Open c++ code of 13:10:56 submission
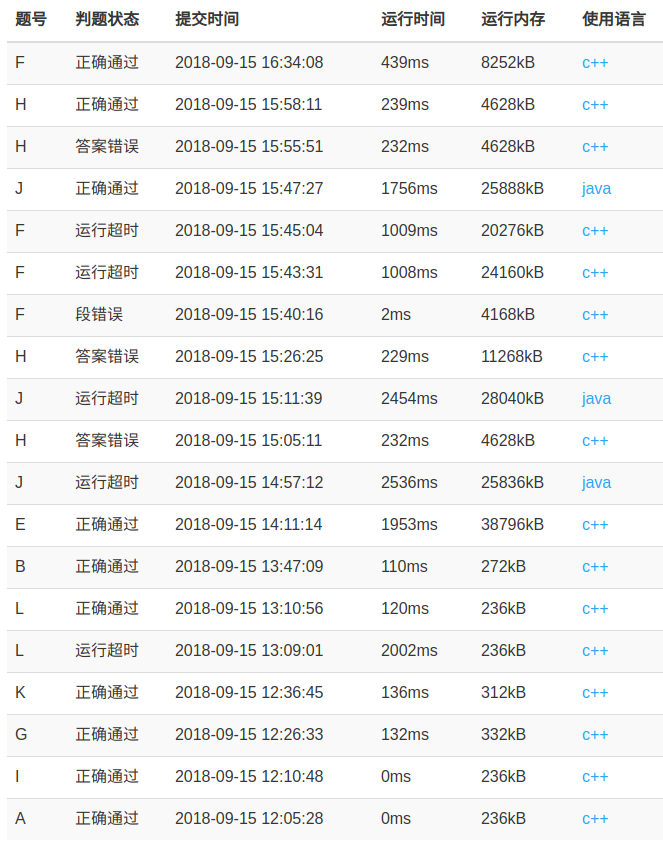 (x=595, y=609)
